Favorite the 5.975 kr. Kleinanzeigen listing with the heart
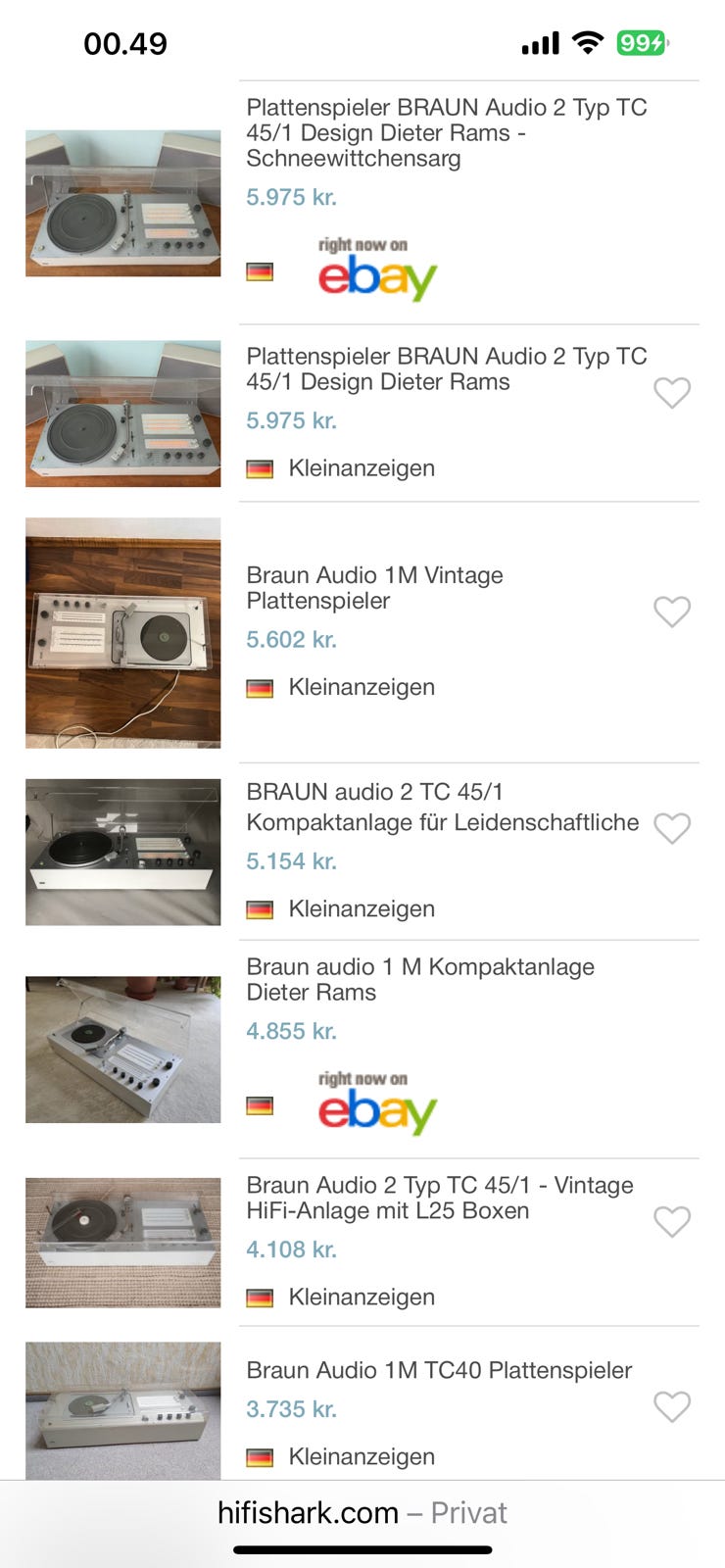 672,393
